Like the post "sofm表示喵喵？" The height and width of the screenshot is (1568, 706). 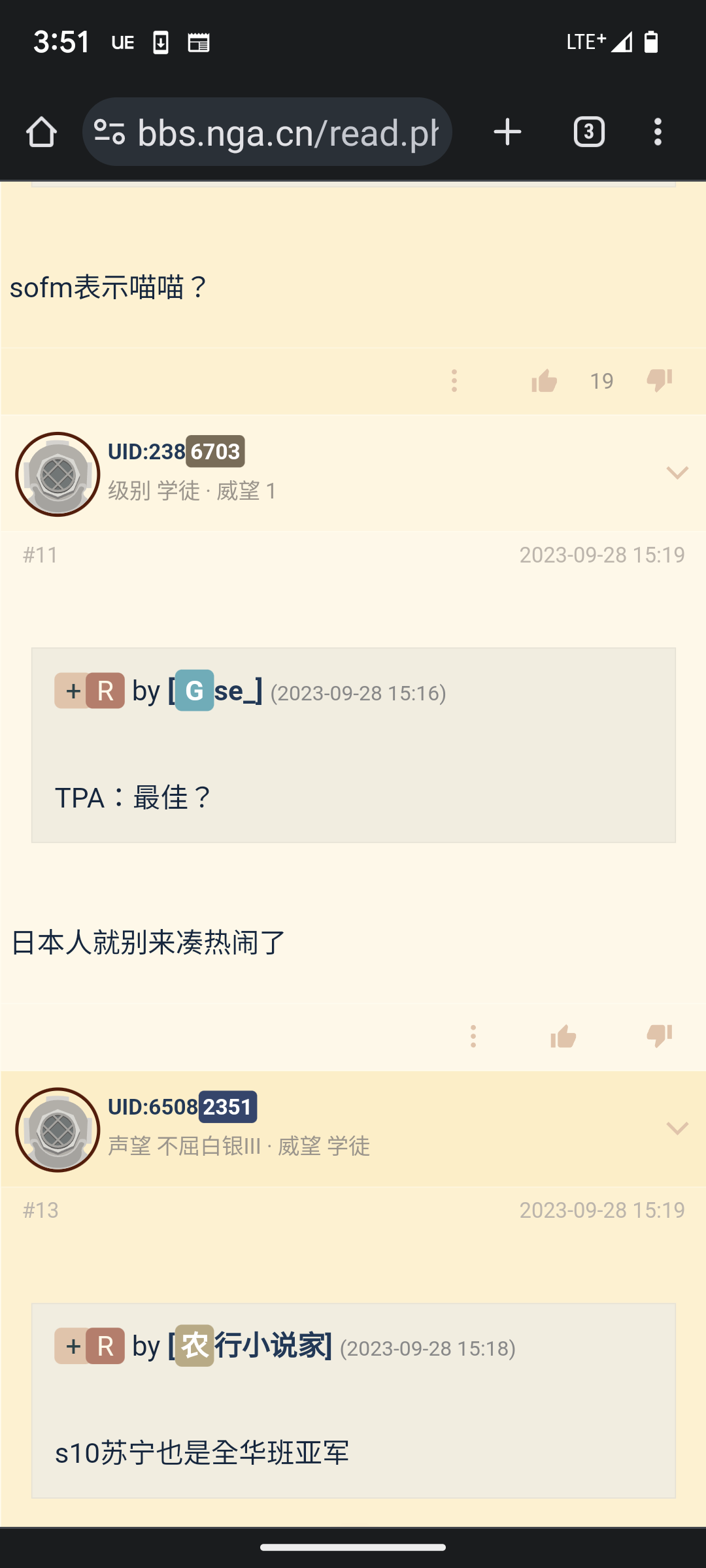pyautogui.click(x=544, y=381)
